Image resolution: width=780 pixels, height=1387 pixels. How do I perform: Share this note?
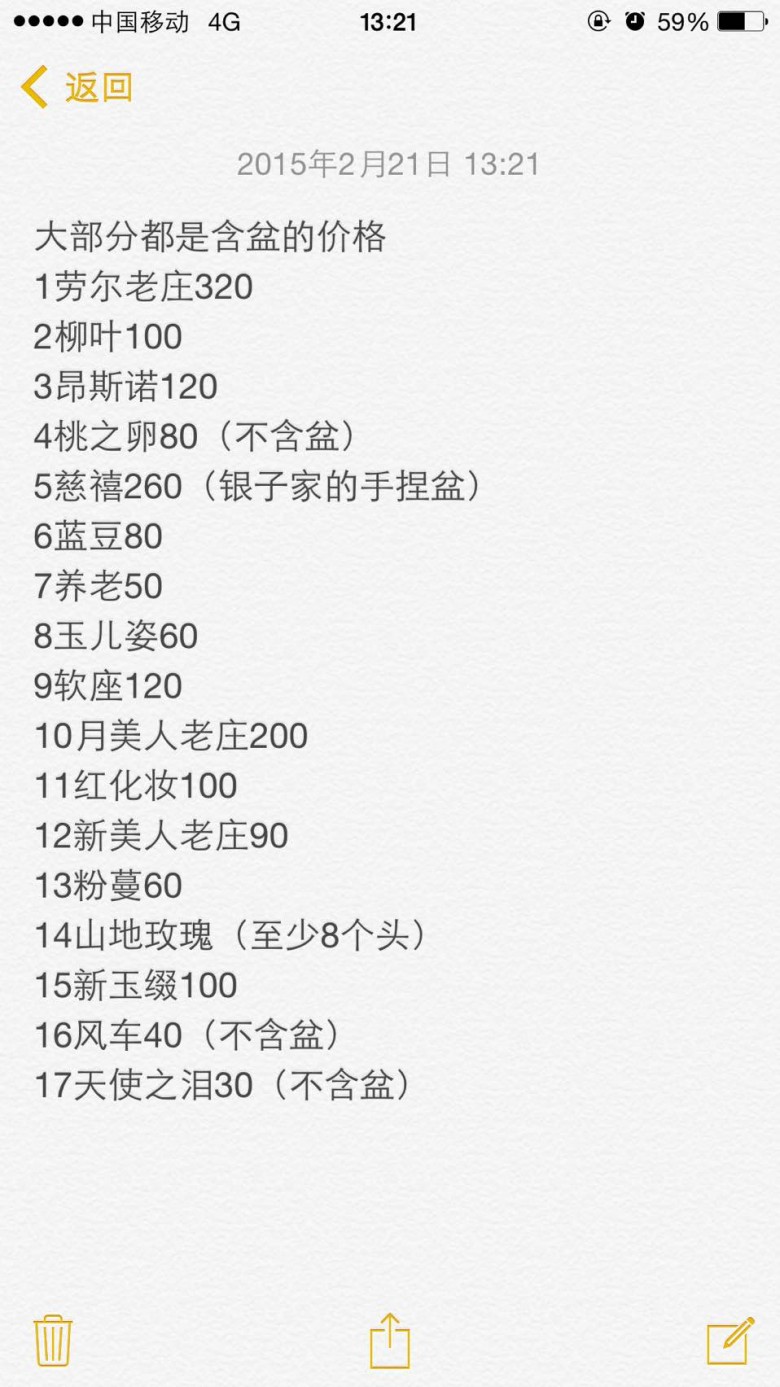click(390, 1340)
